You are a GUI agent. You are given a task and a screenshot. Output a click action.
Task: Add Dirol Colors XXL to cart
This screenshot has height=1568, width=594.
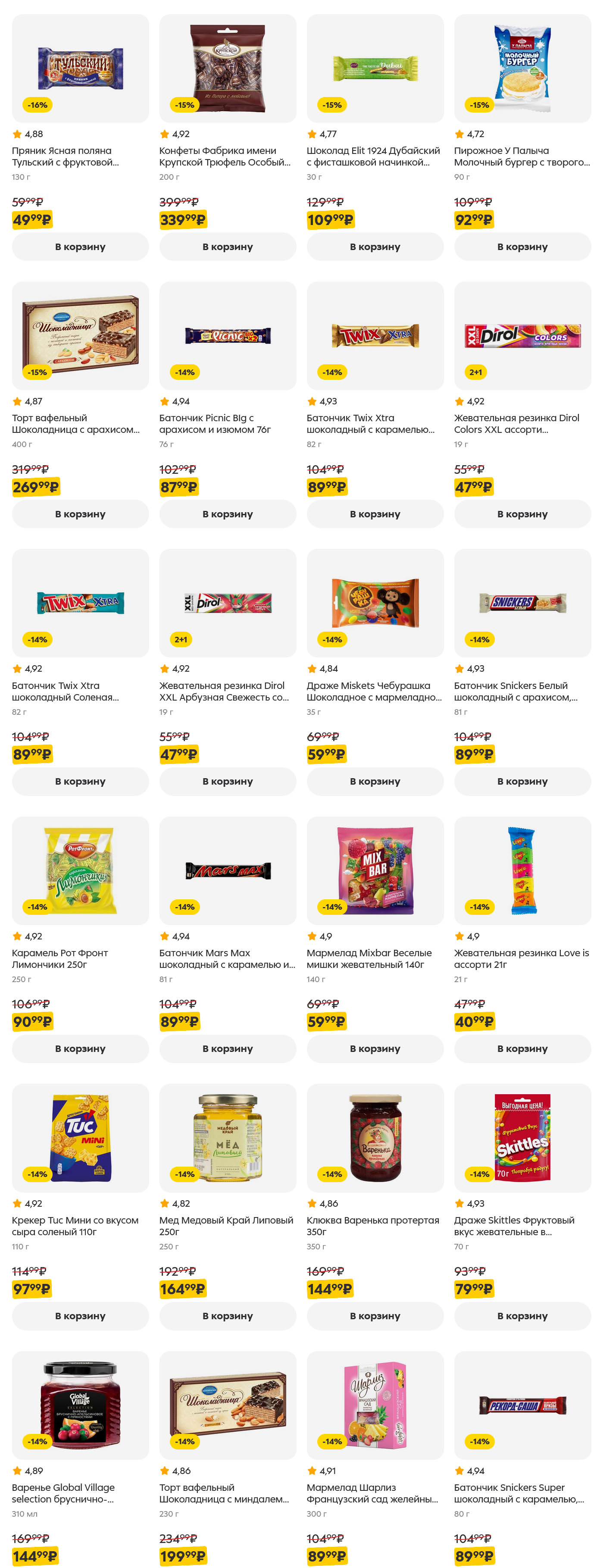click(x=522, y=514)
